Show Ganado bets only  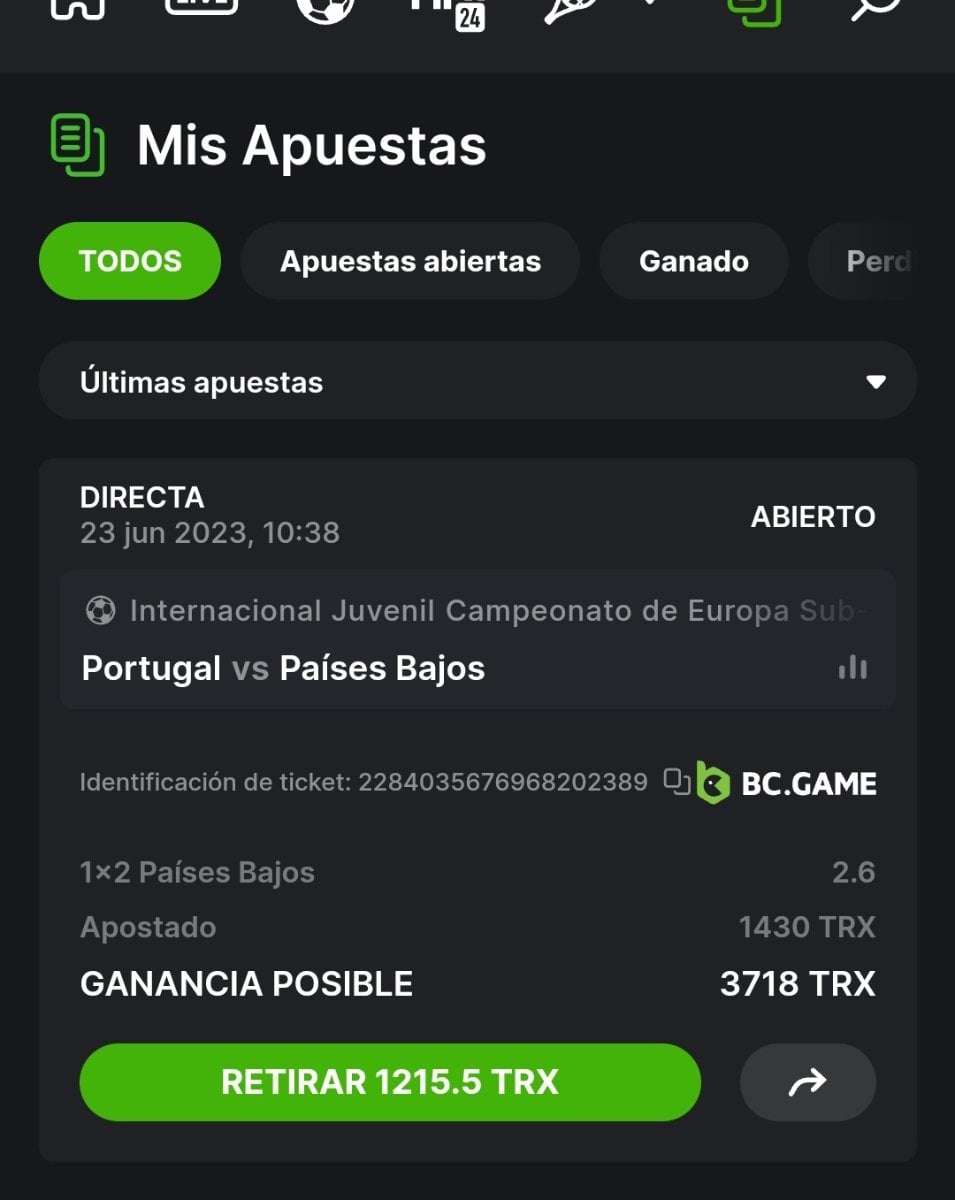click(693, 261)
